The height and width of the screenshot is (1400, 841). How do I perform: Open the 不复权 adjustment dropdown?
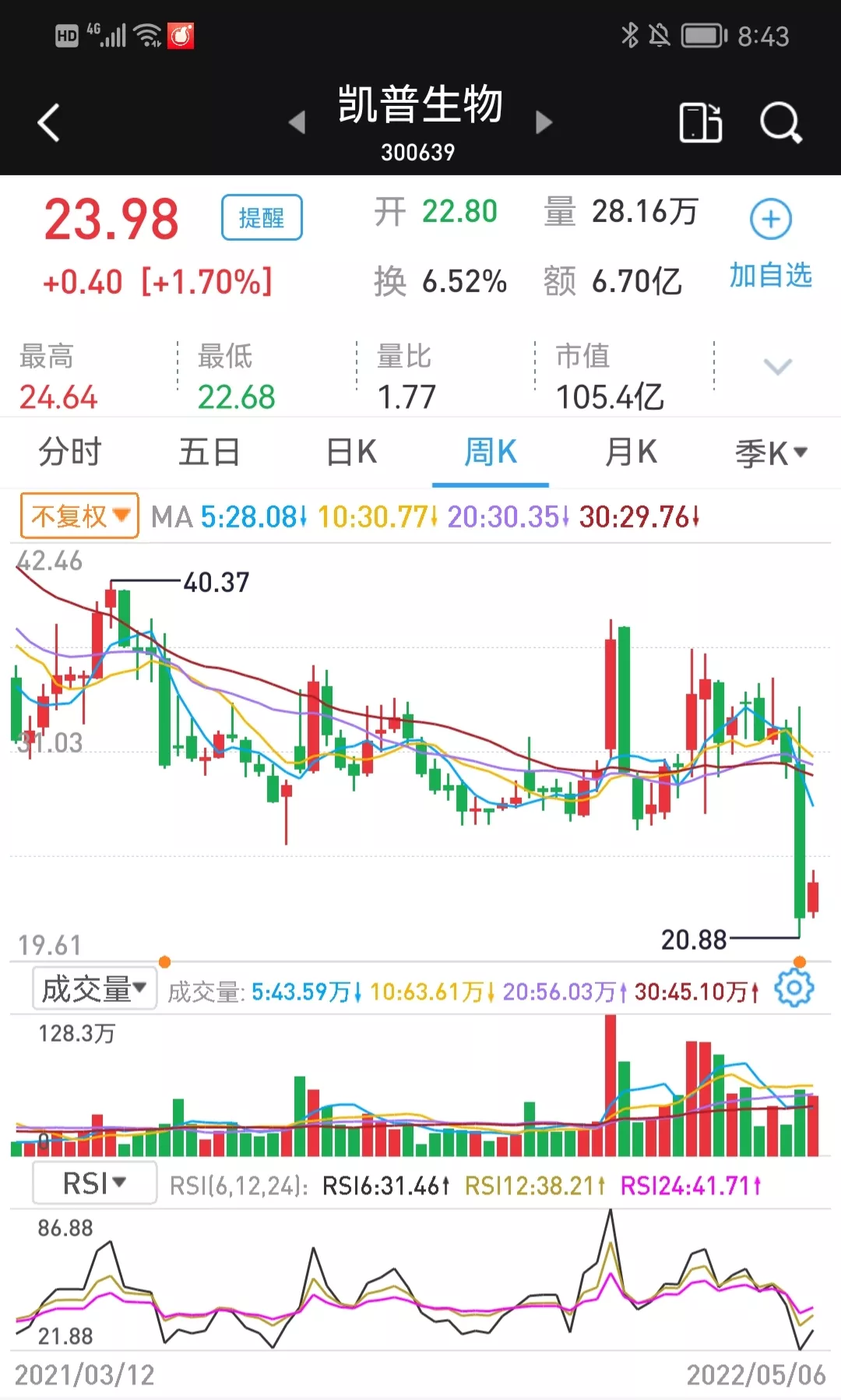[79, 516]
